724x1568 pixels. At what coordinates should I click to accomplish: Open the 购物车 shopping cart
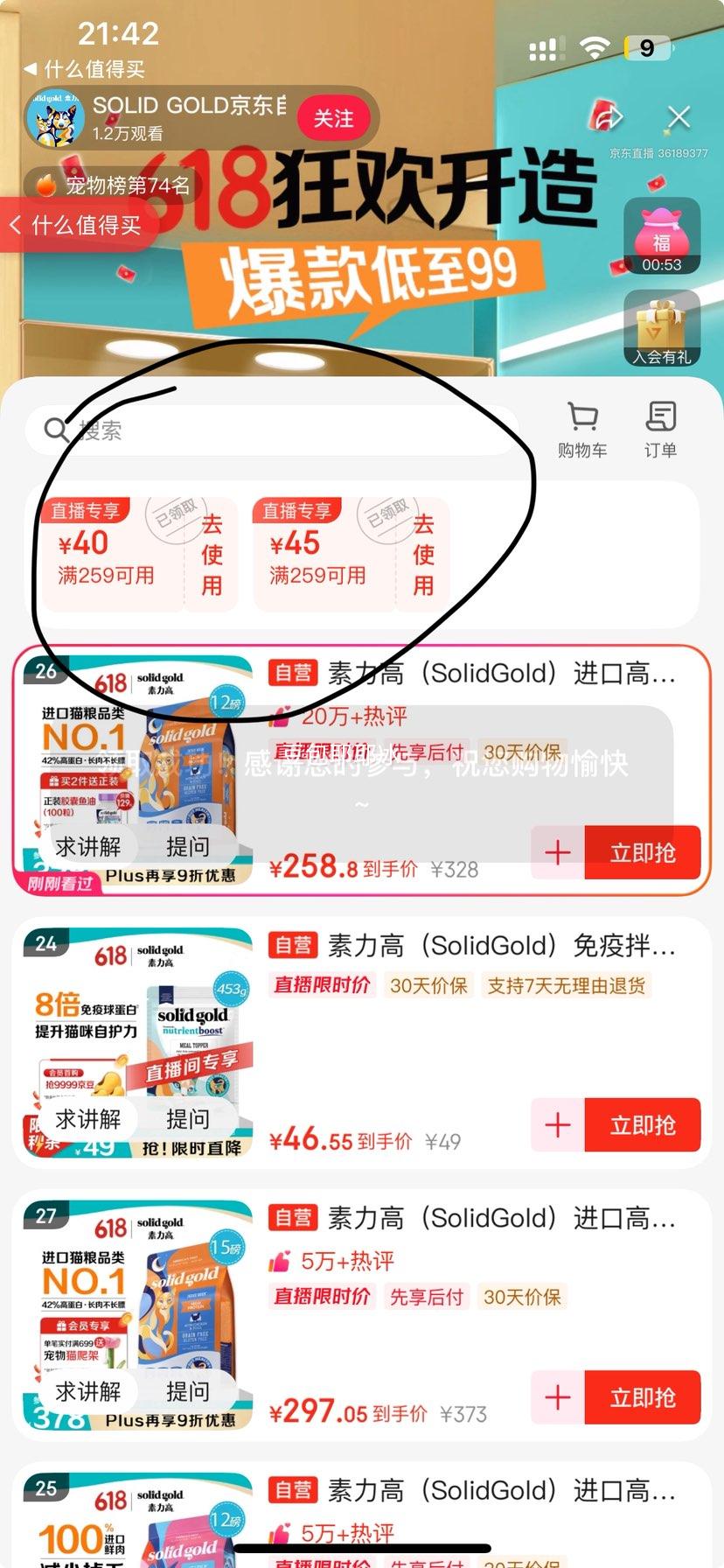click(x=582, y=429)
